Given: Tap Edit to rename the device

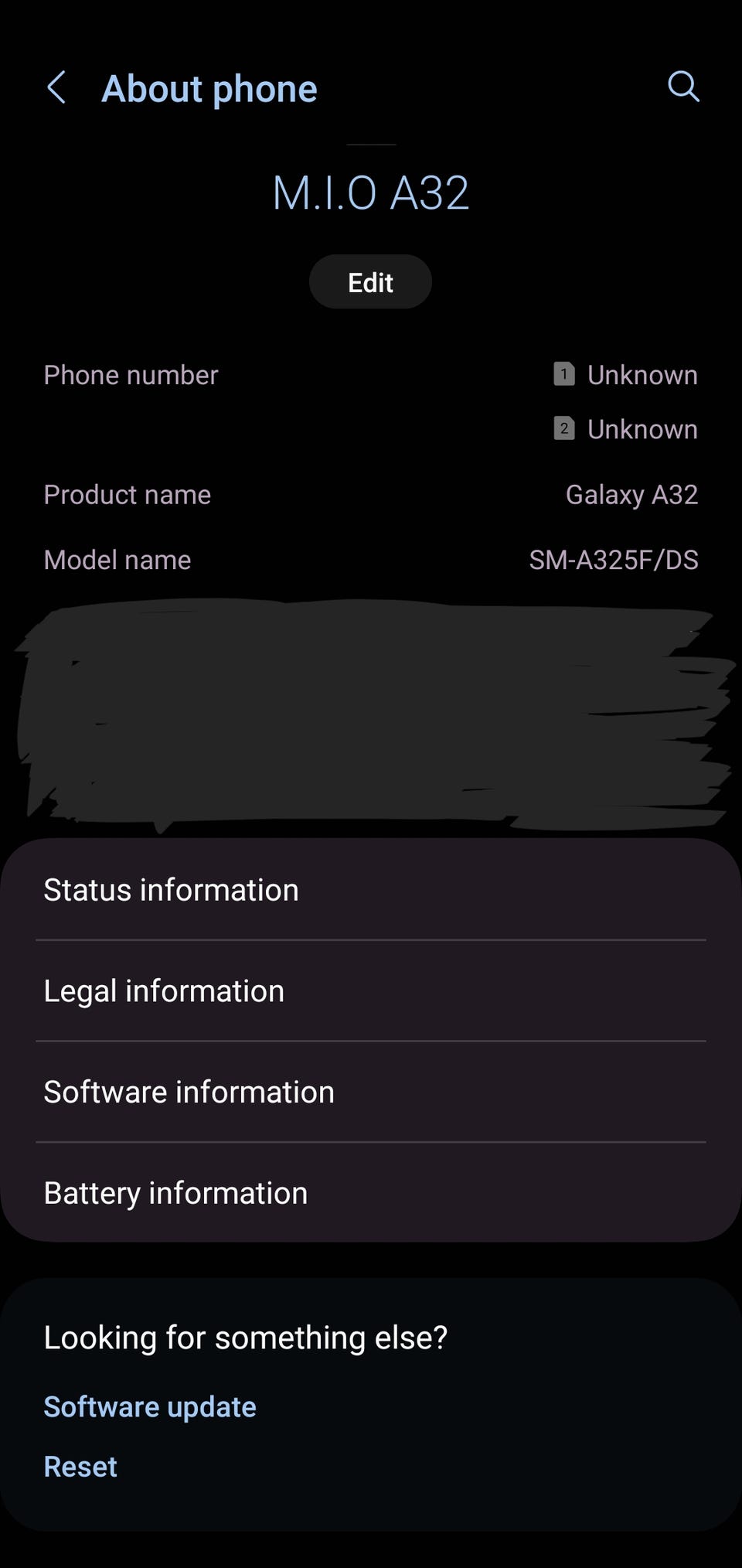Looking at the screenshot, I should click(370, 282).
